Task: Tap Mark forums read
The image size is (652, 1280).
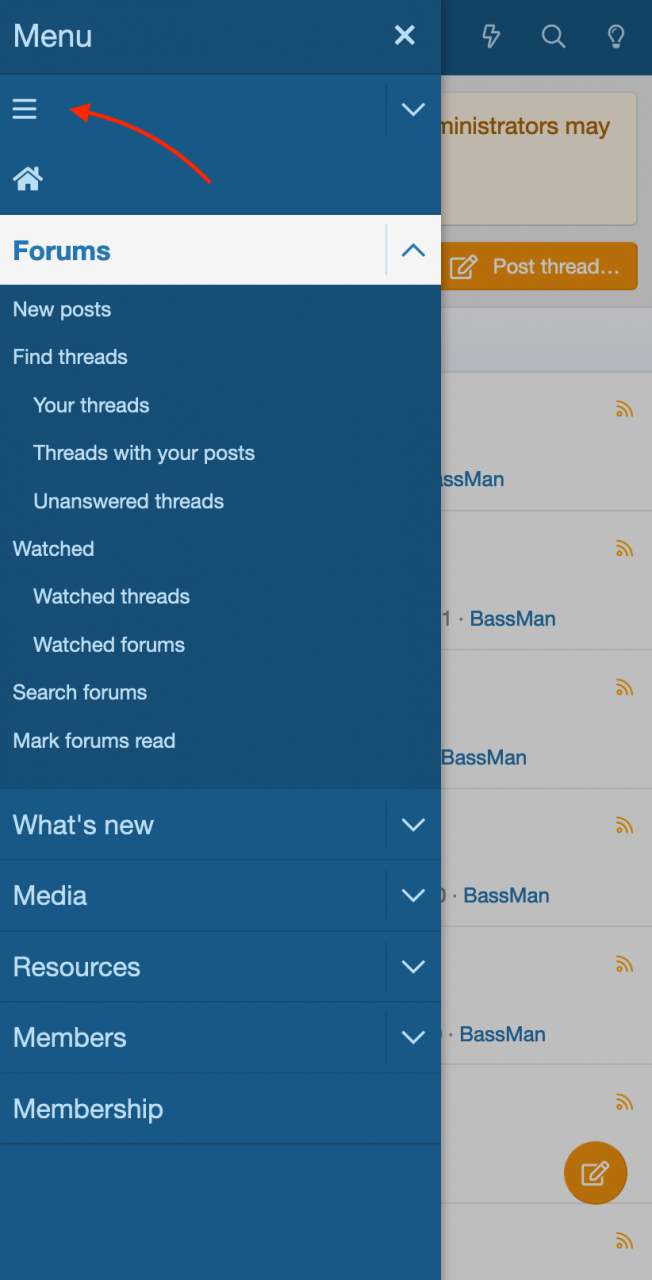Action: [x=94, y=741]
